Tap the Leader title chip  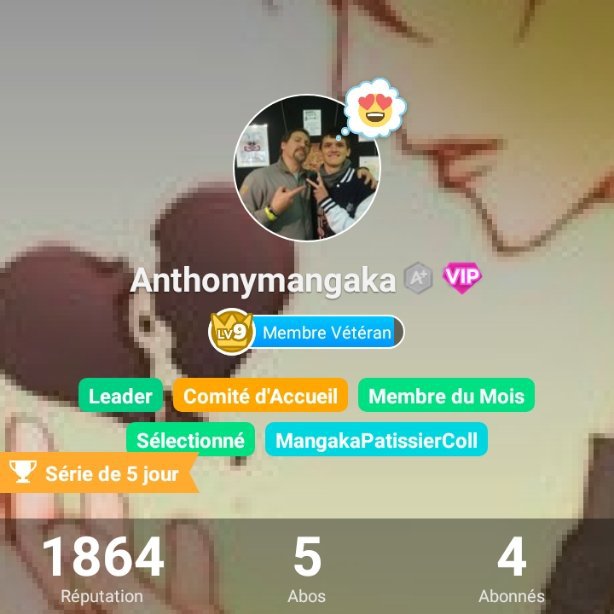click(x=120, y=395)
